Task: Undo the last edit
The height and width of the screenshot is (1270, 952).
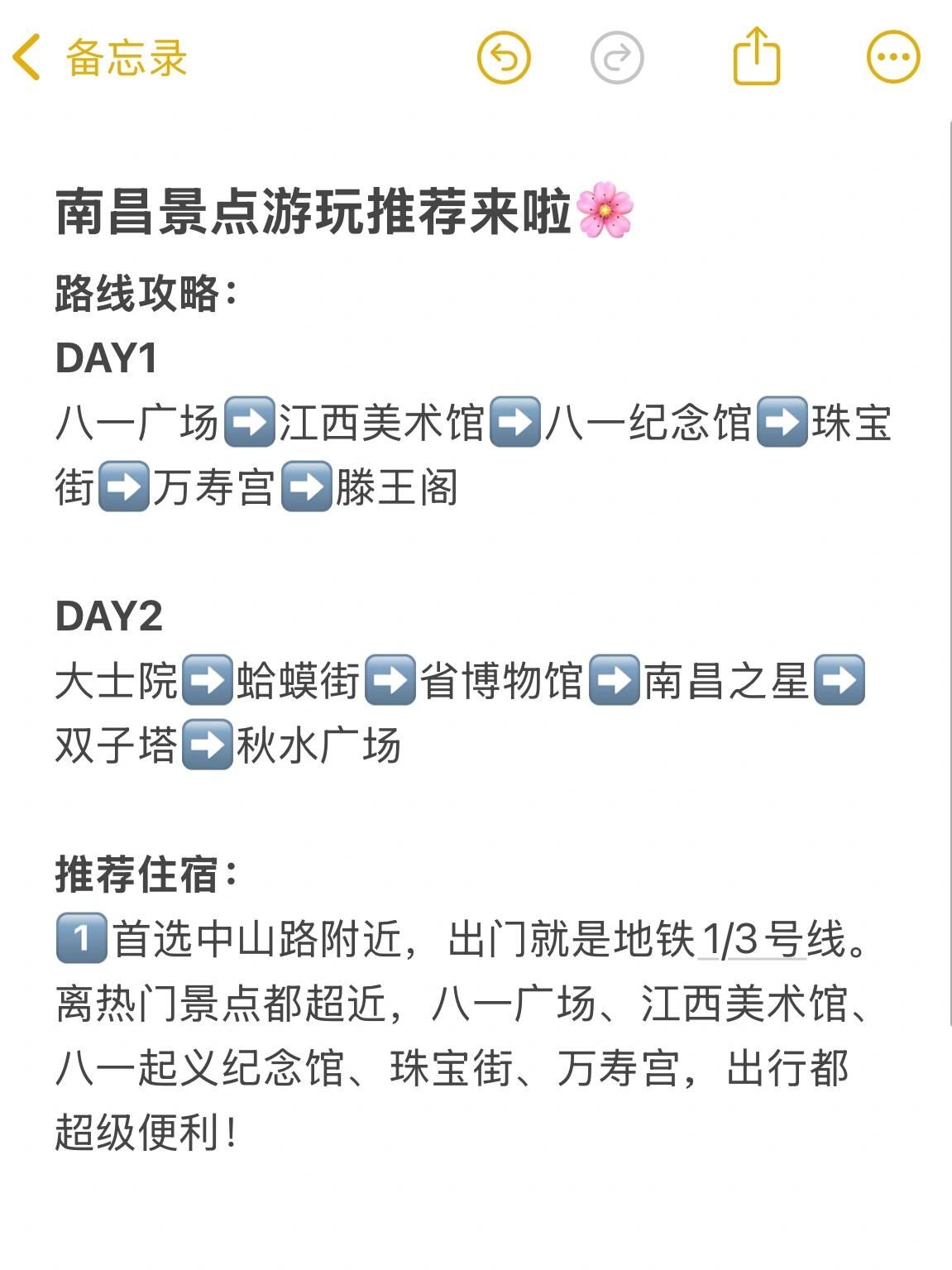Action: 504,58
